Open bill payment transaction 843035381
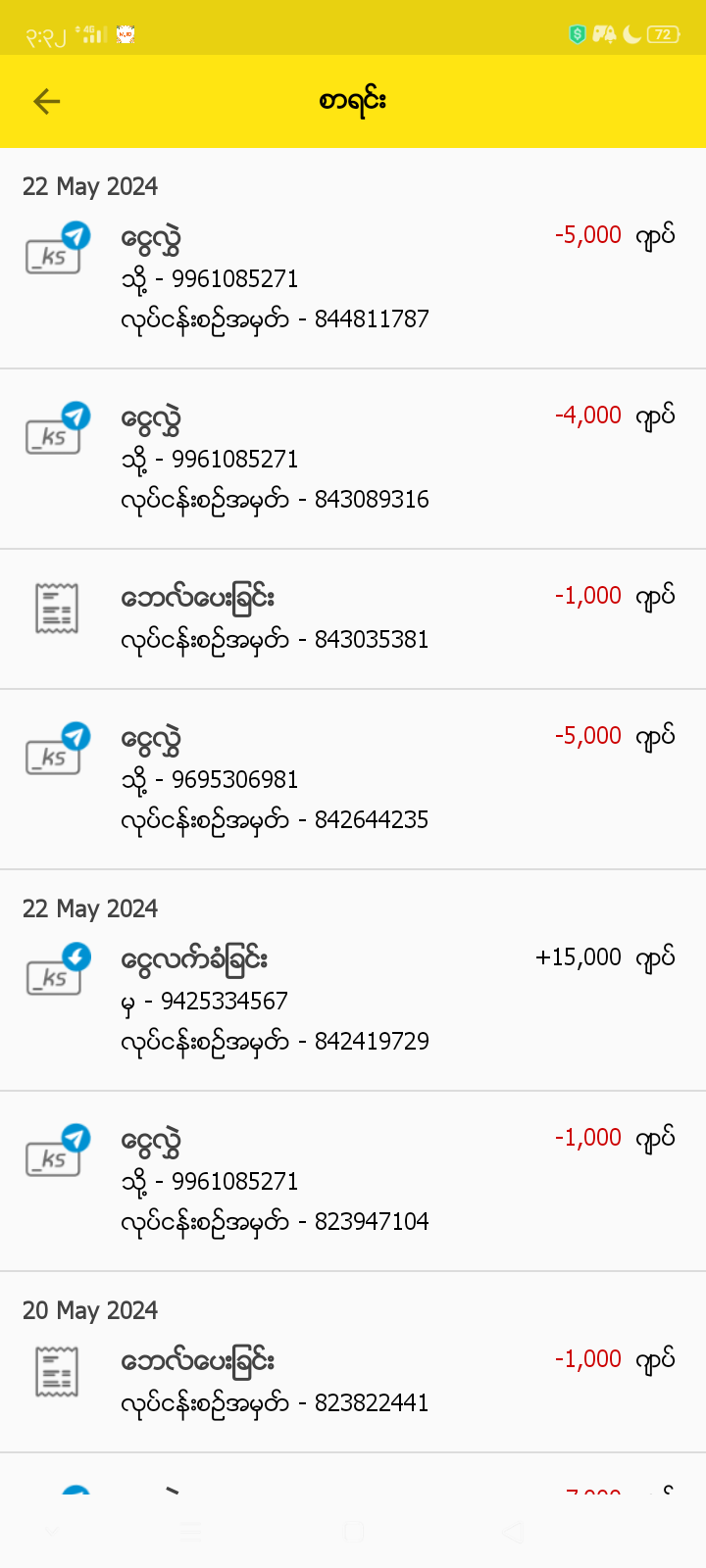 tap(353, 618)
